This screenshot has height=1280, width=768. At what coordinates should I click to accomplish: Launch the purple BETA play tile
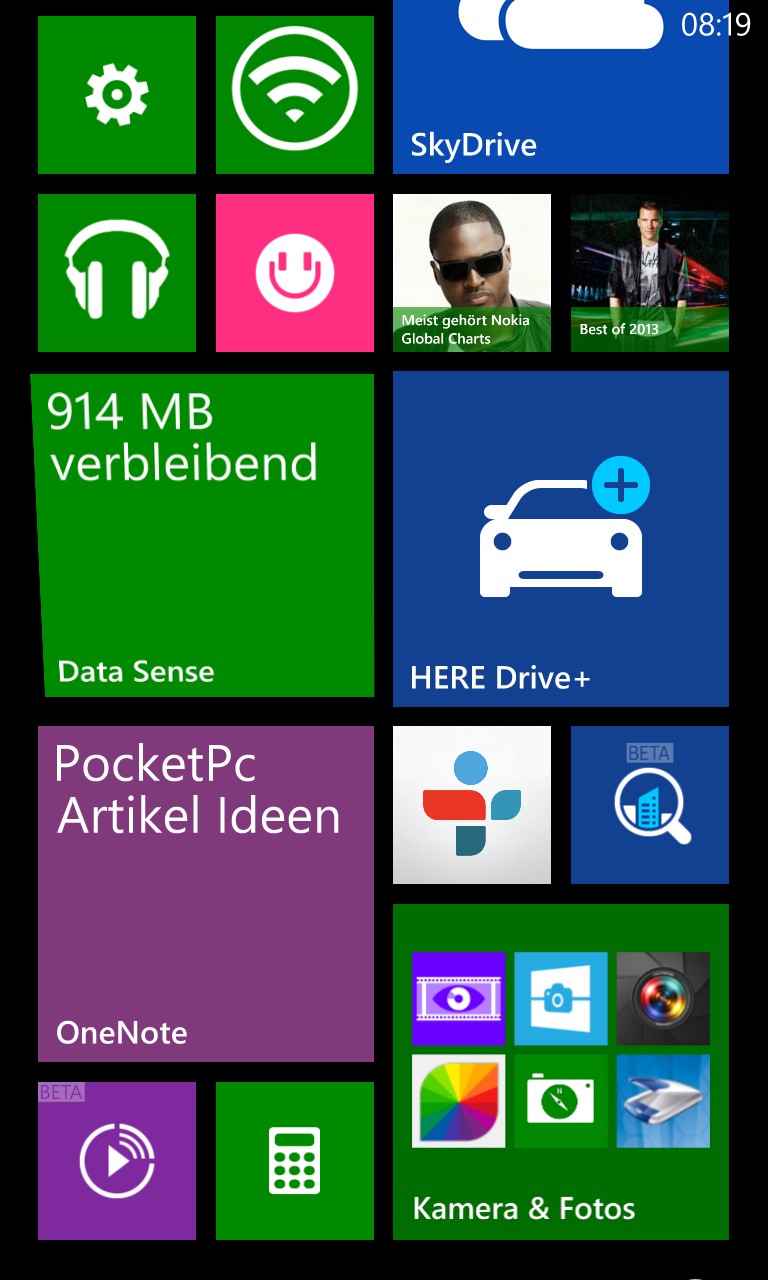(x=117, y=1161)
